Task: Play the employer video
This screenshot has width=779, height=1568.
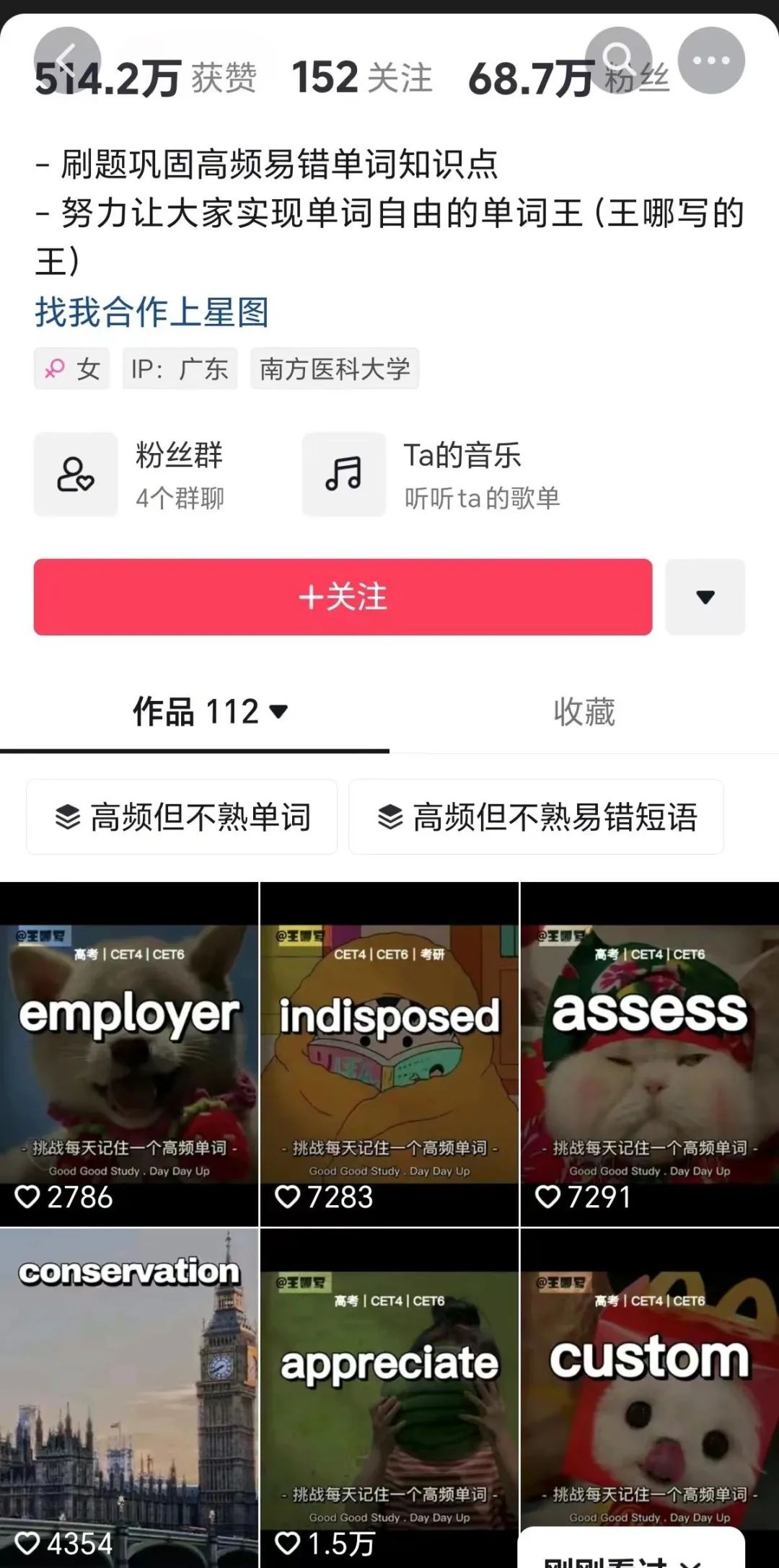Action: [129, 1053]
